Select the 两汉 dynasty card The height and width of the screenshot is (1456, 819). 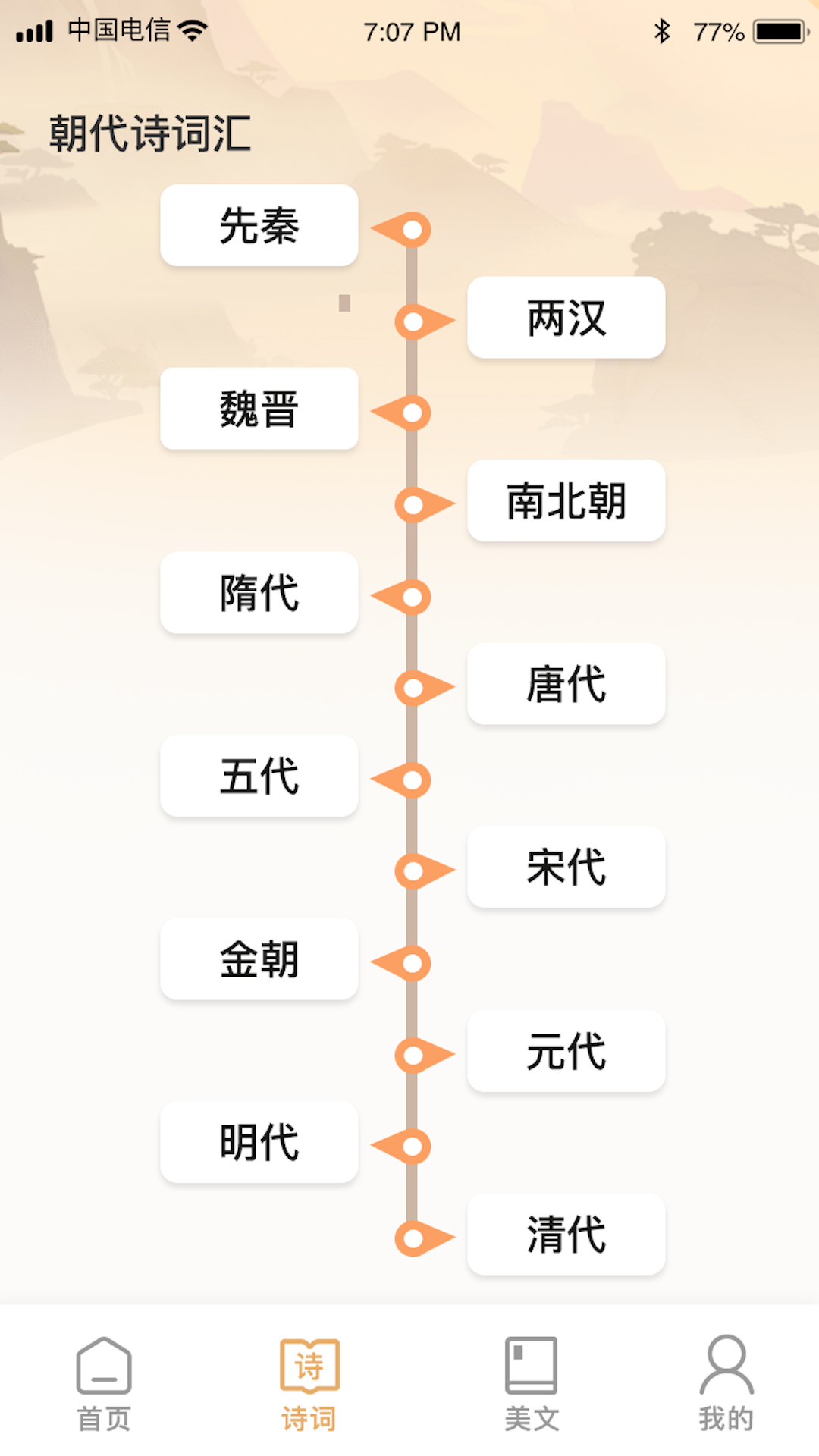tap(566, 318)
